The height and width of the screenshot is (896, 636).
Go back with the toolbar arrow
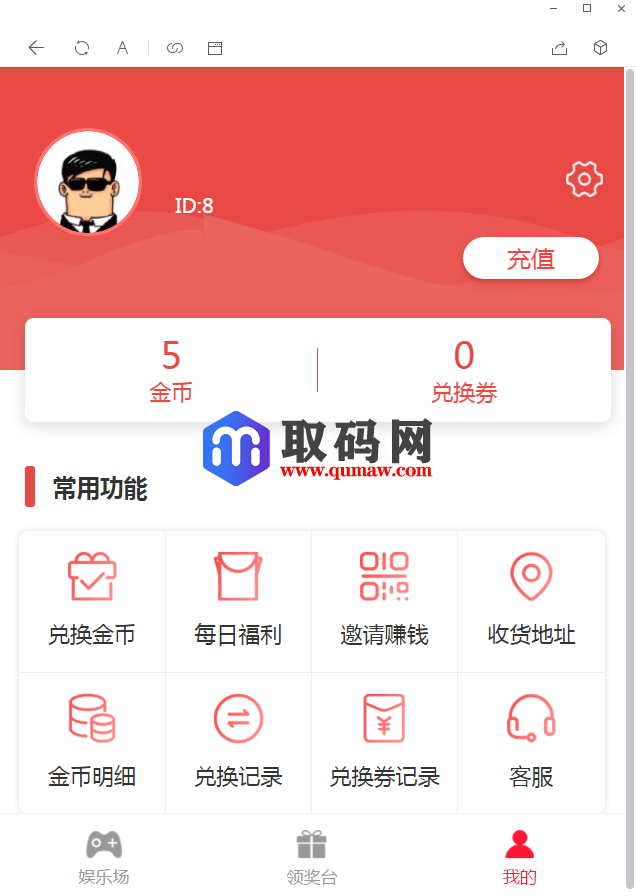click(x=37, y=48)
